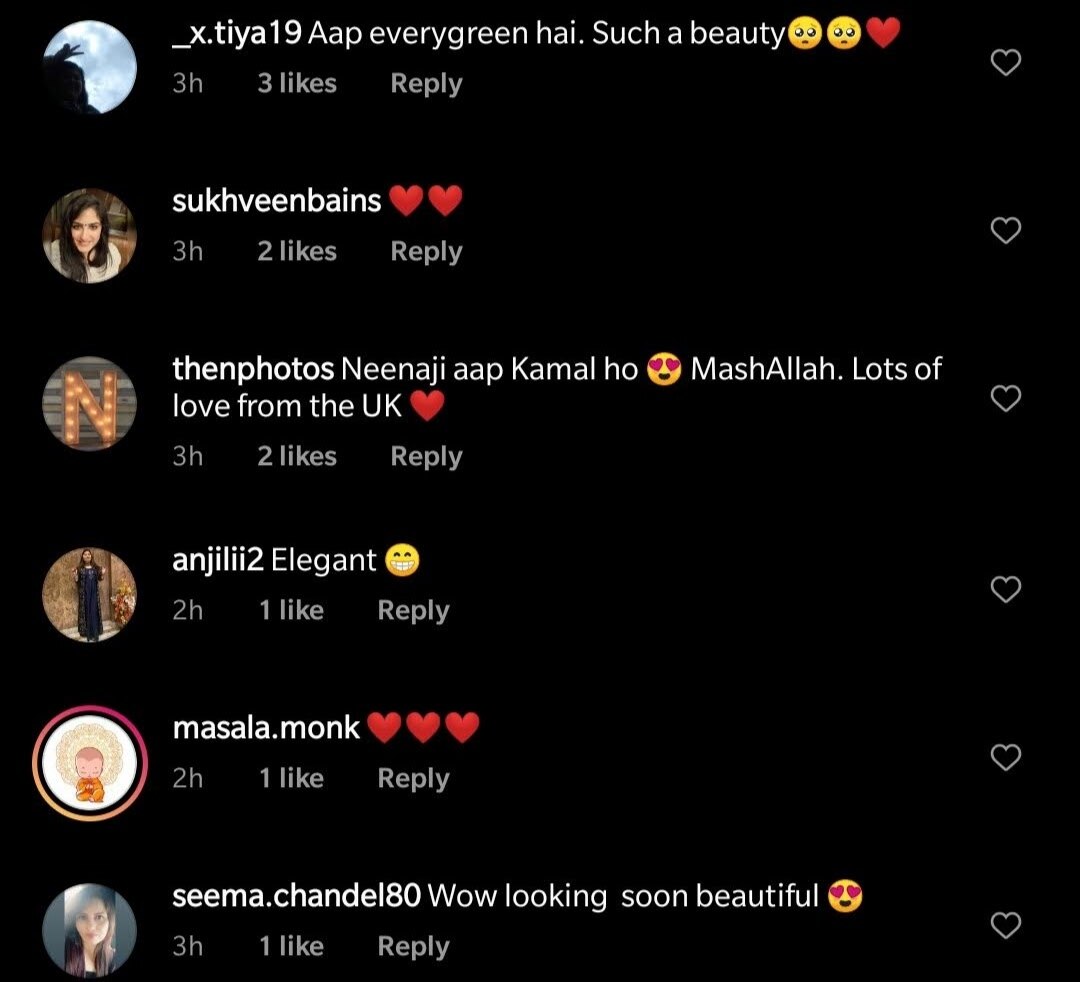The width and height of the screenshot is (1080, 982).
Task: Open masala.monk's story from avatar
Action: tap(90, 763)
